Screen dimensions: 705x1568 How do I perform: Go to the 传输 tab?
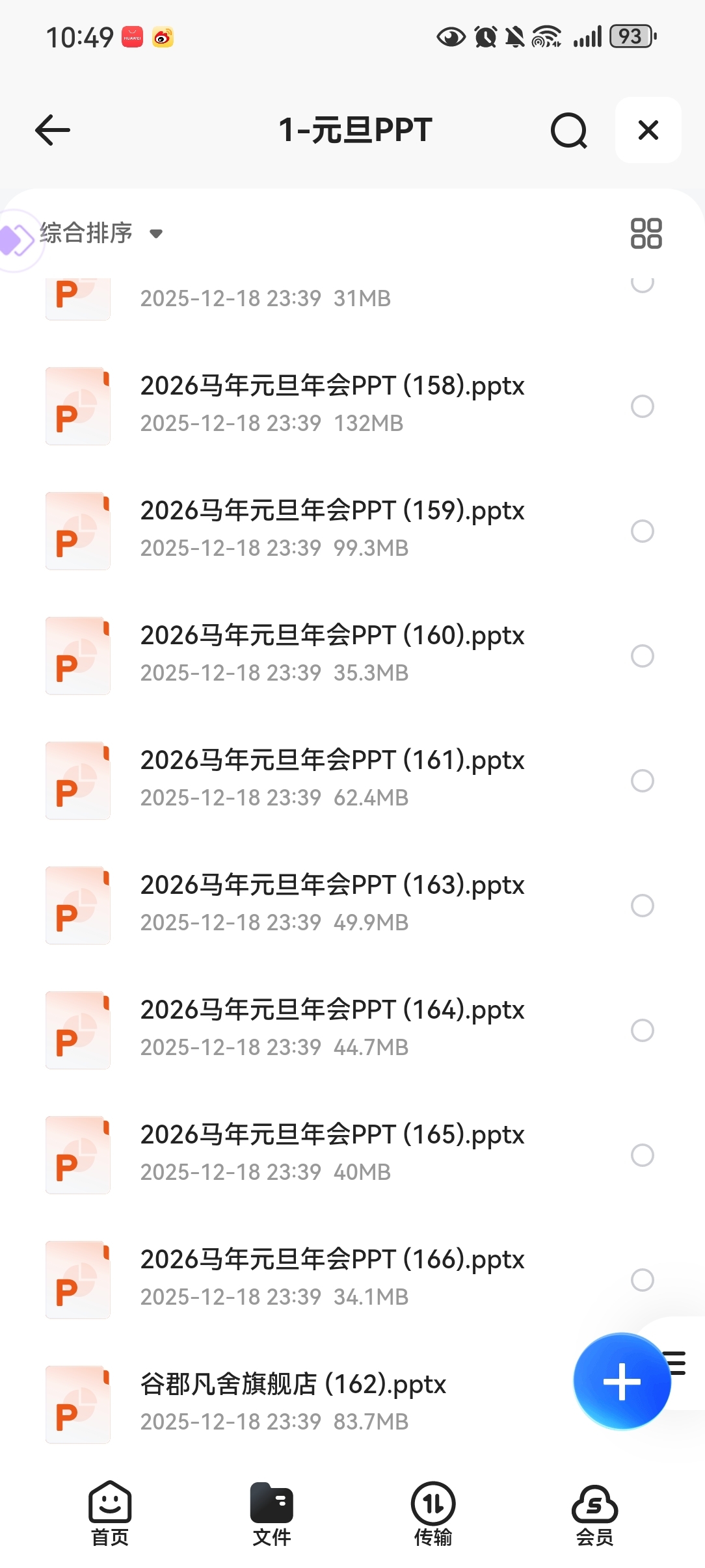pos(433,1513)
